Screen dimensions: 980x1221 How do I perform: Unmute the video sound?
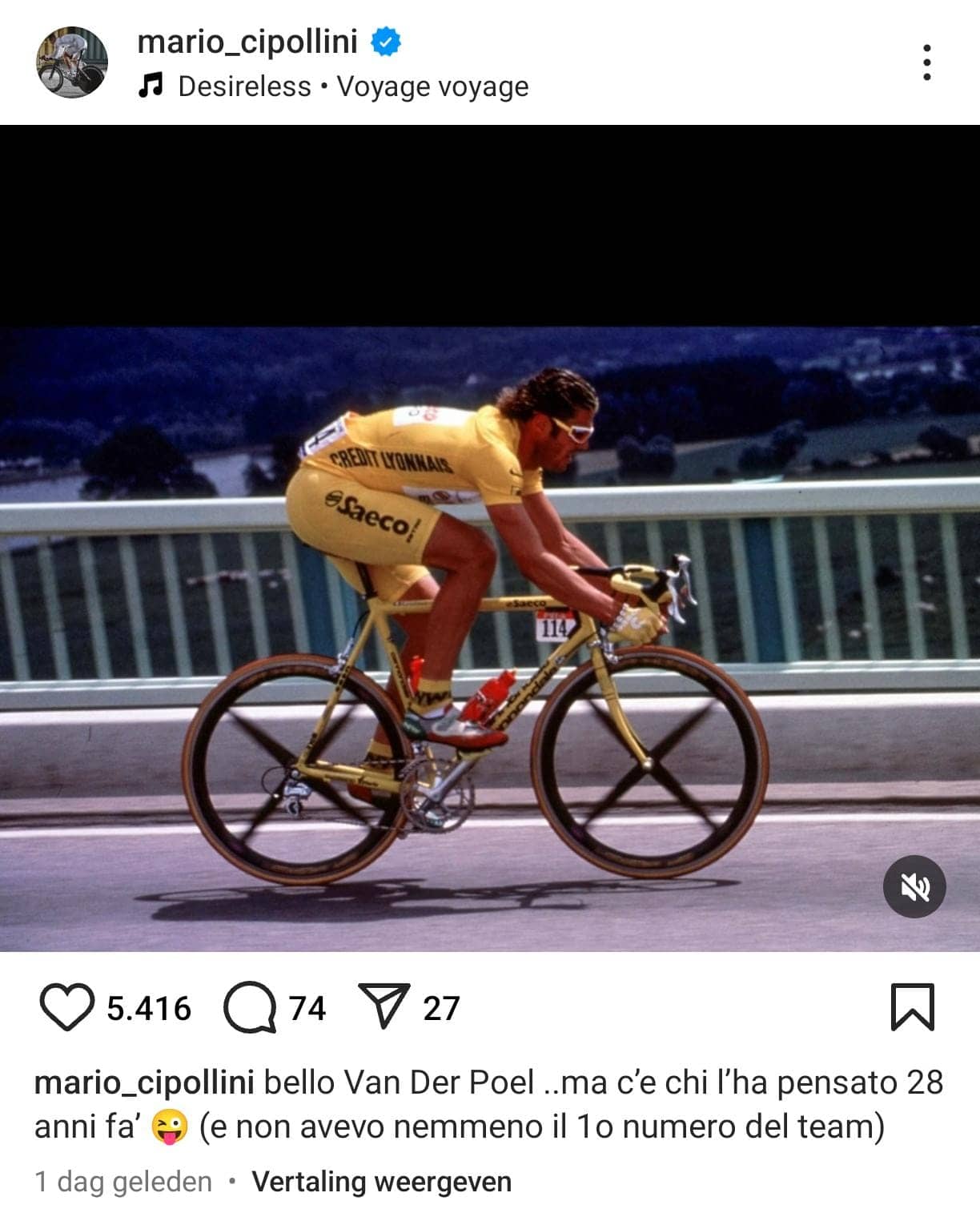coord(914,886)
